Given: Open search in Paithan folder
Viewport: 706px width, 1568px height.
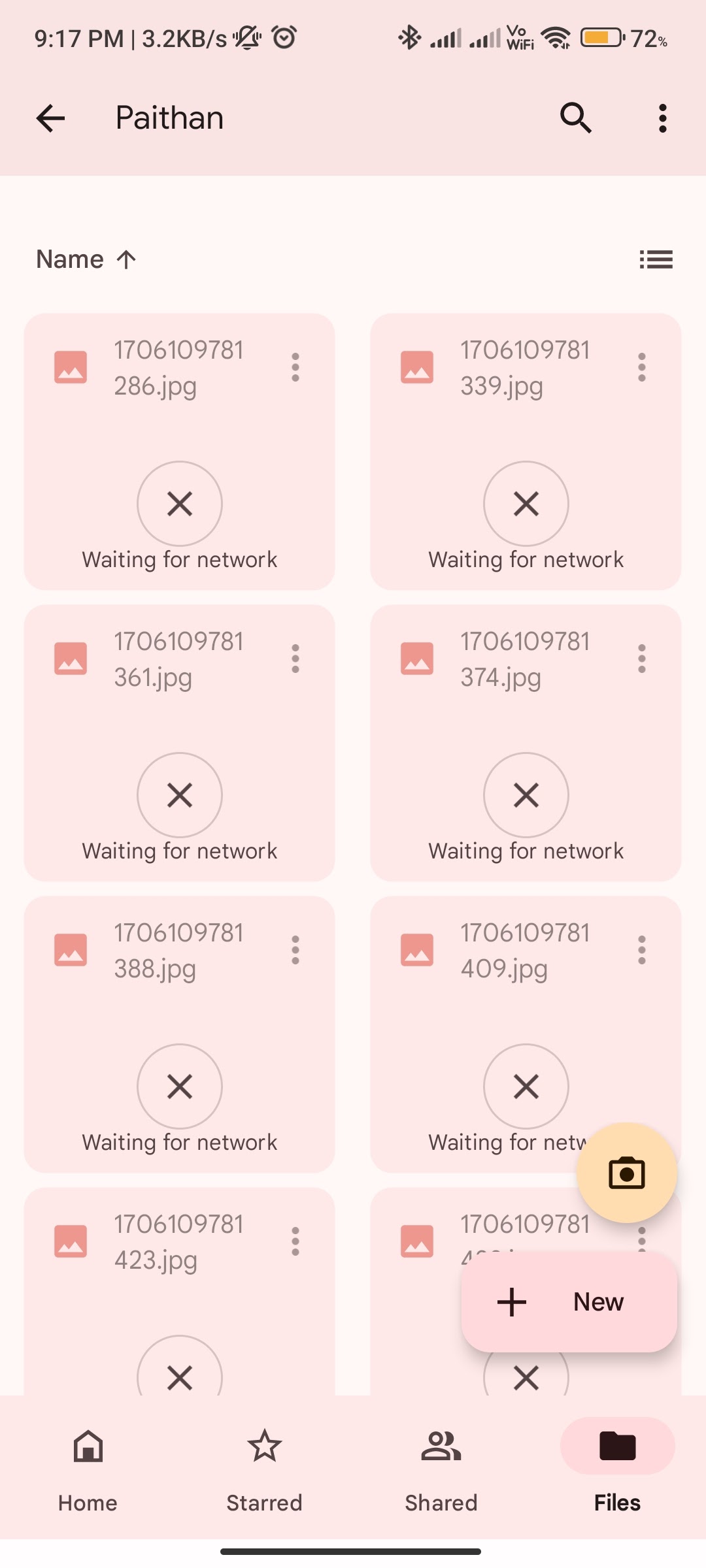Looking at the screenshot, I should point(576,118).
